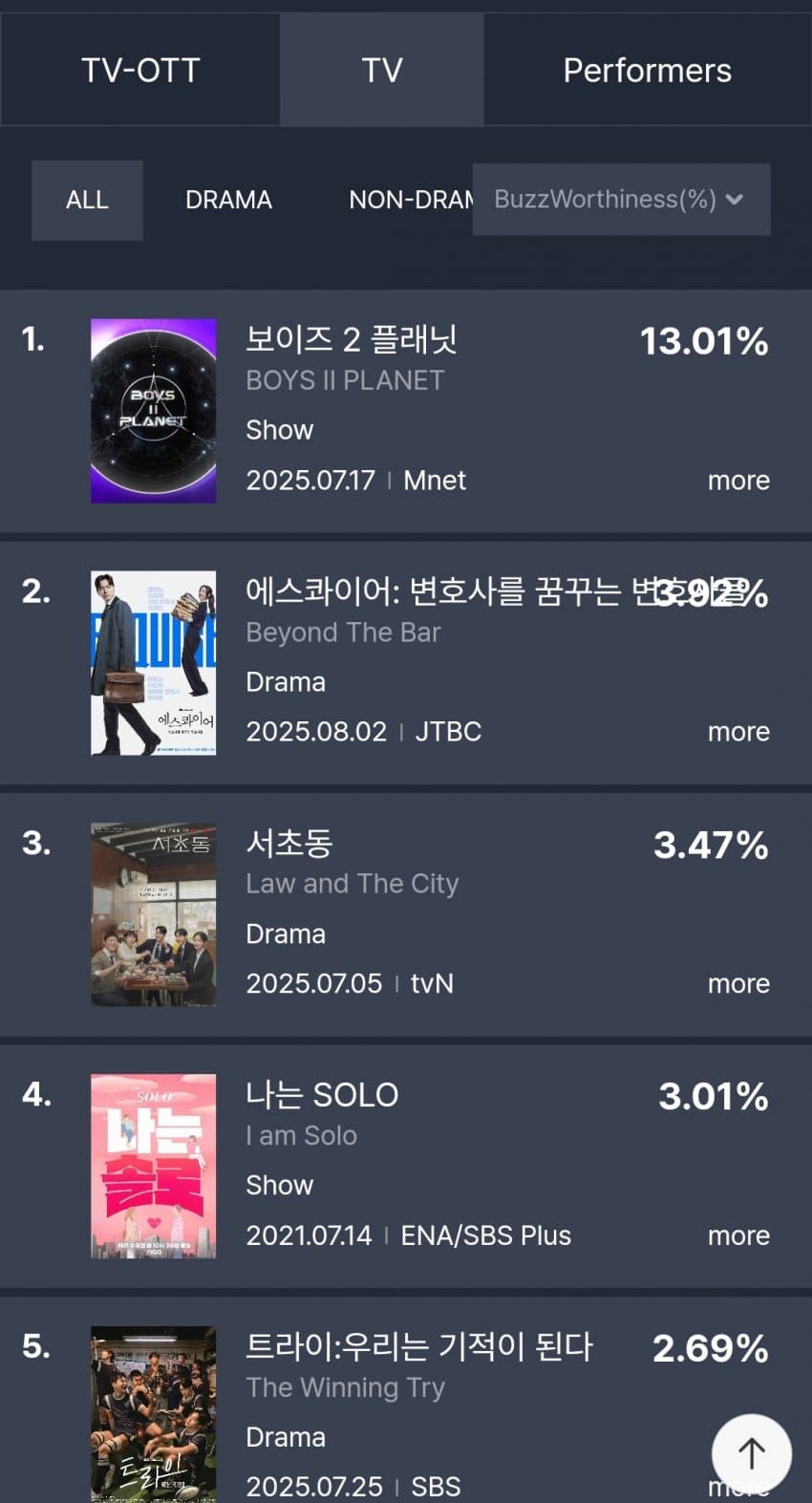Tap more for I am Solo

click(737, 1235)
